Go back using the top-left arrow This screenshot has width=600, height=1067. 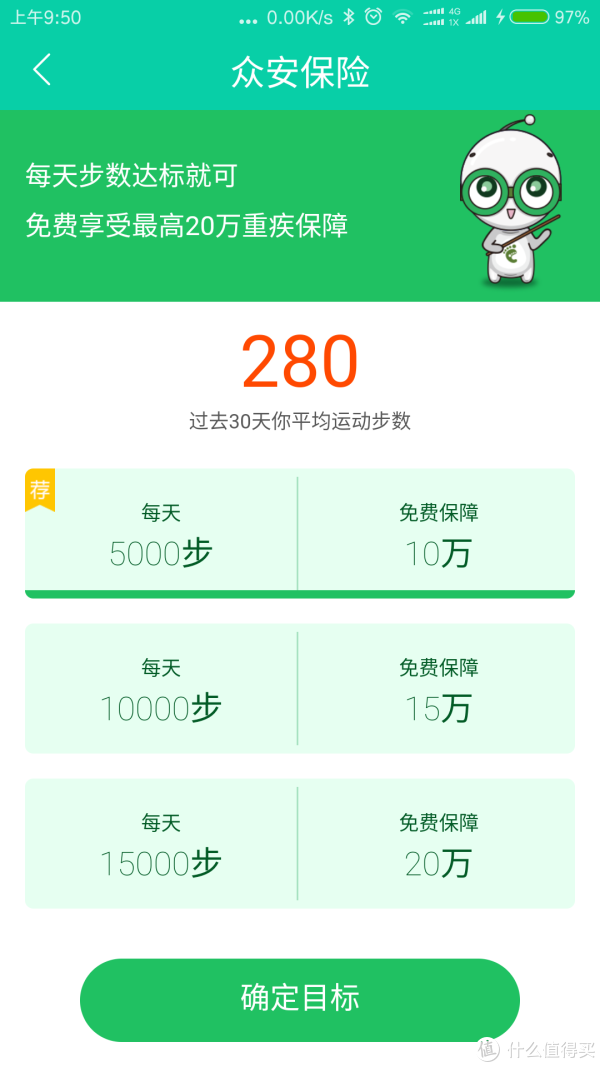(x=41, y=70)
